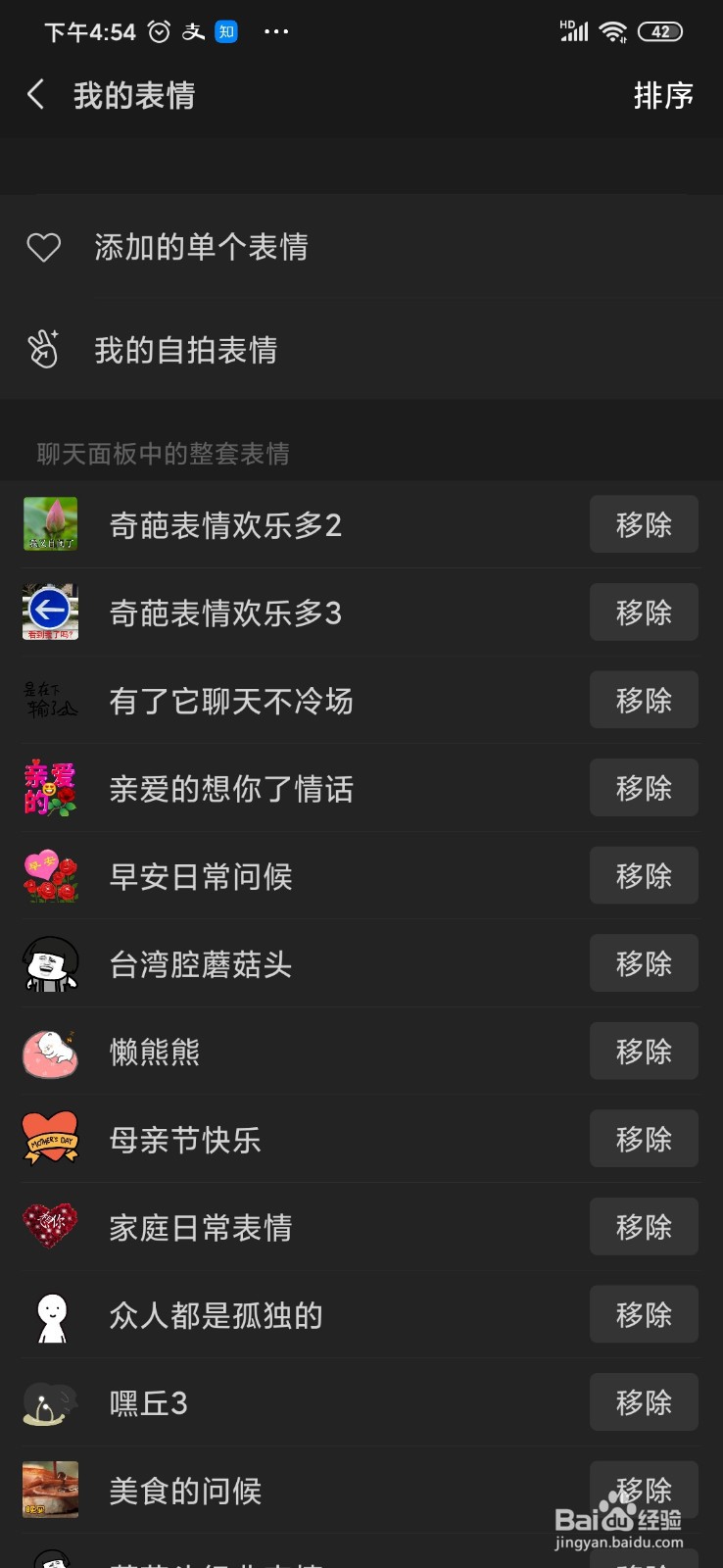Tap the white figure thumbnail for 众人都是孤独的

pyautogui.click(x=50, y=1315)
